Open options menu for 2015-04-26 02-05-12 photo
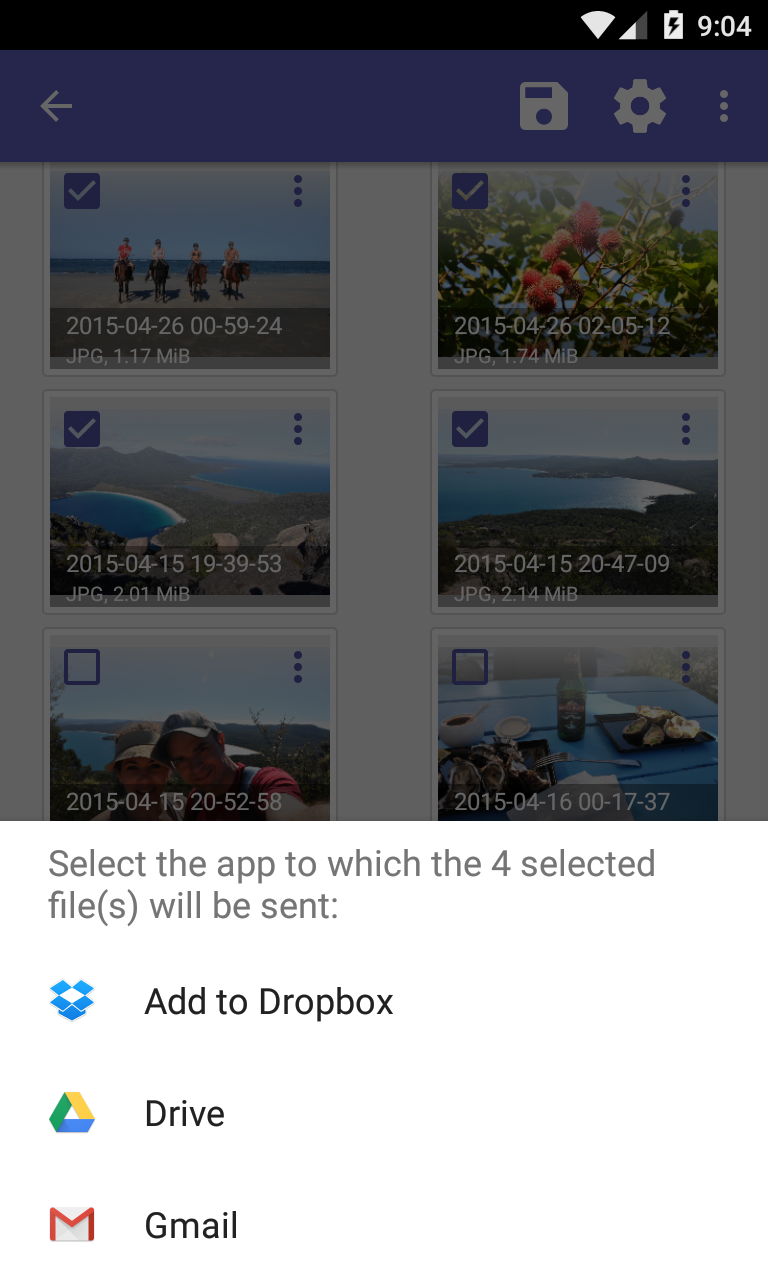This screenshot has height=1280, width=768. click(687, 191)
